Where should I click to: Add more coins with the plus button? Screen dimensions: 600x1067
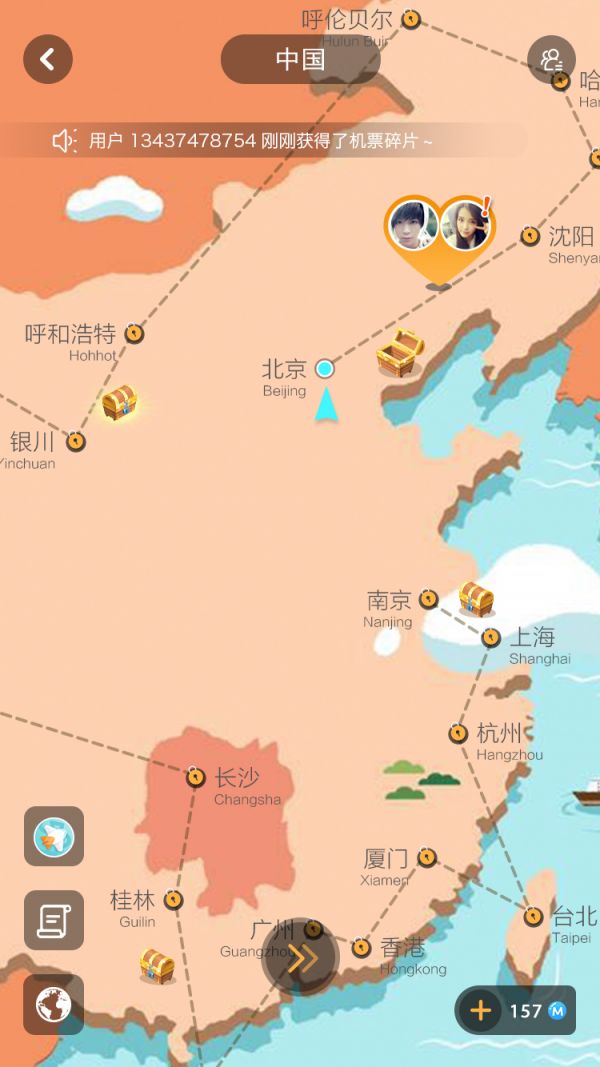481,1010
